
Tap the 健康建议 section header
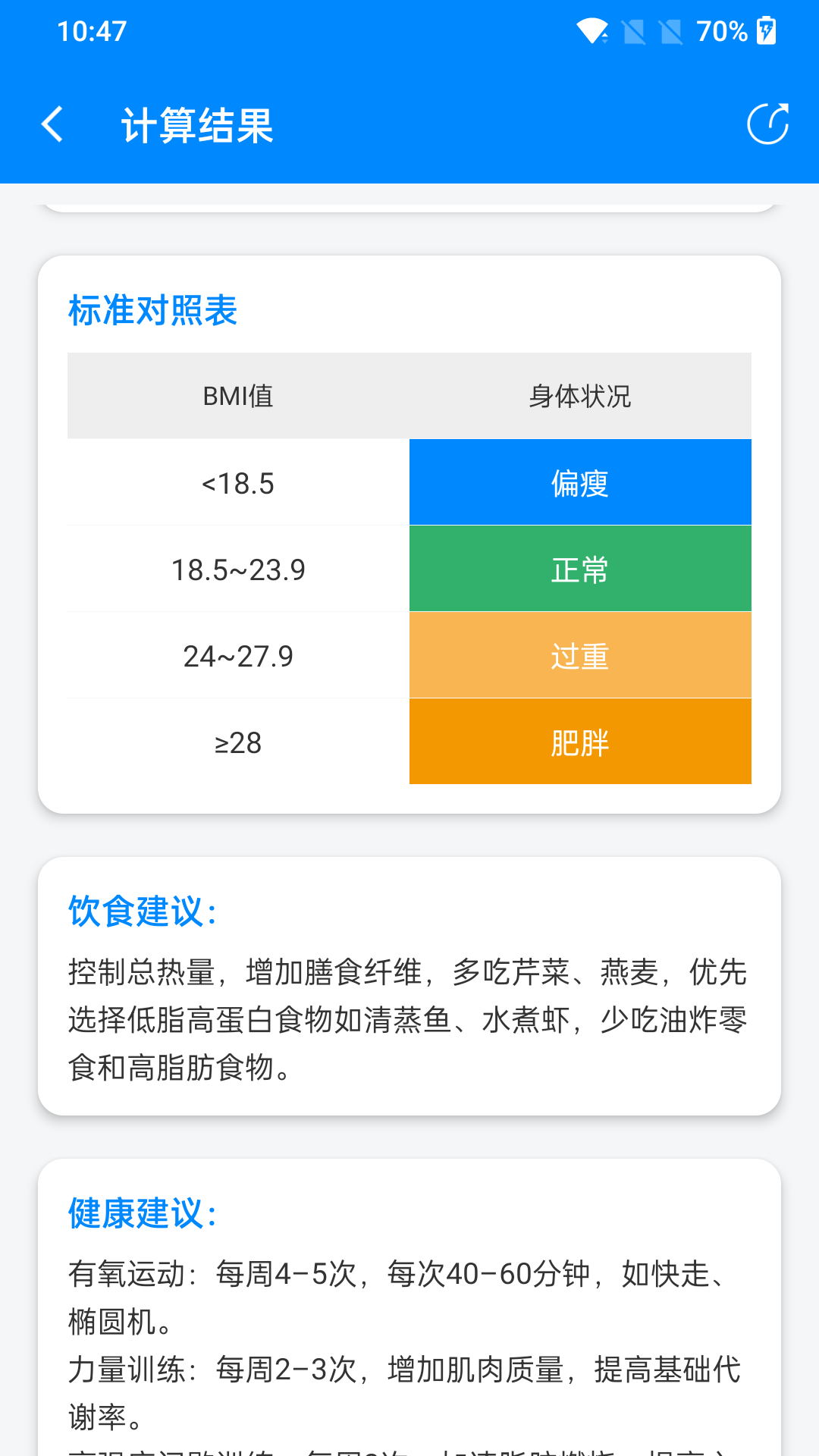pos(141,1211)
